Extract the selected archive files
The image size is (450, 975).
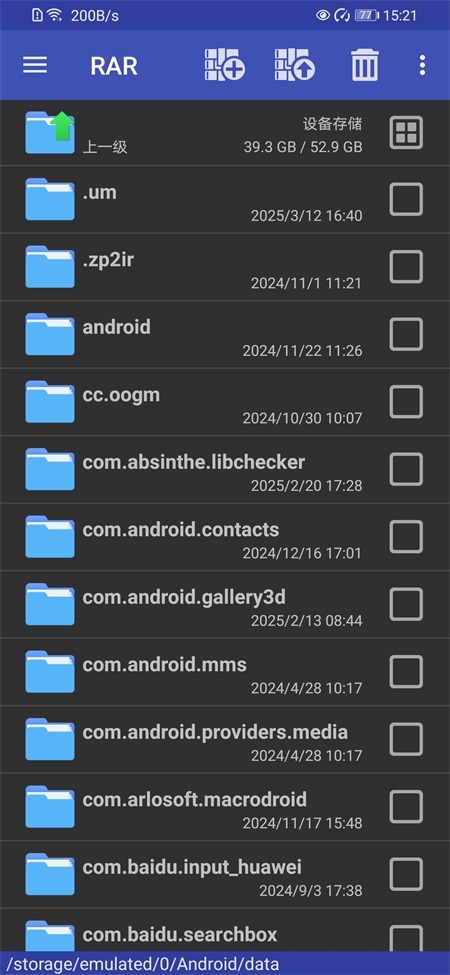point(295,65)
